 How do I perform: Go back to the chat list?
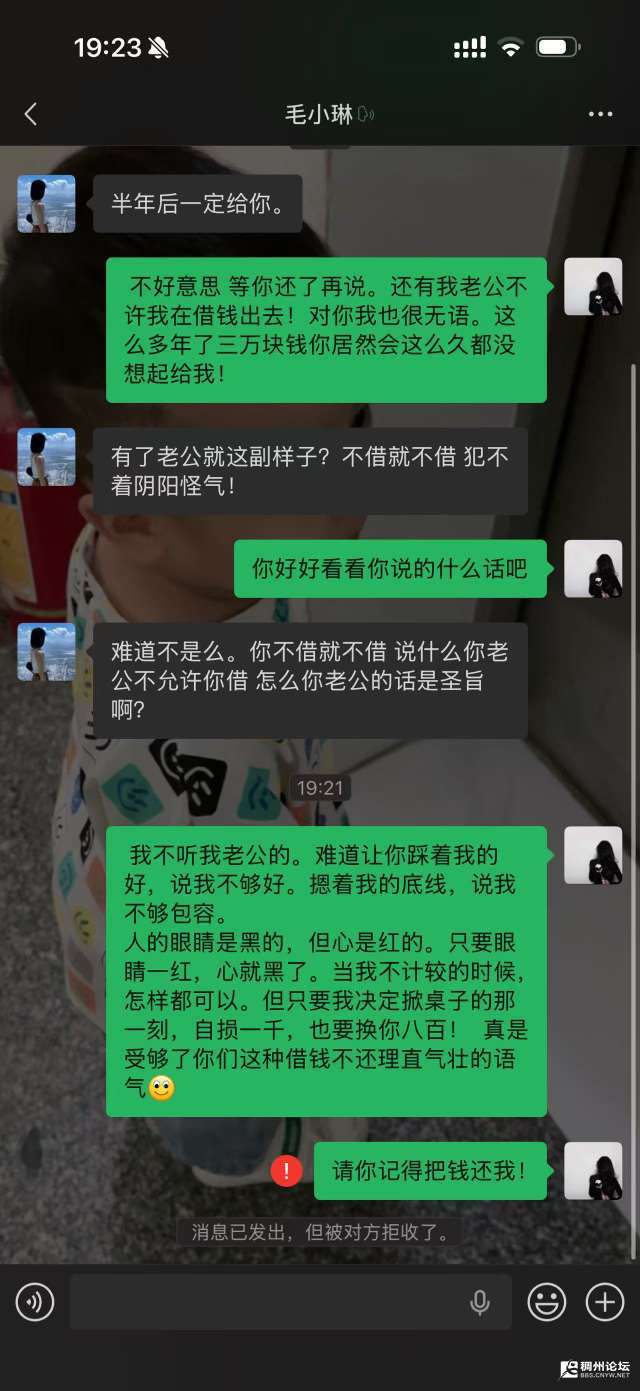pos(31,114)
